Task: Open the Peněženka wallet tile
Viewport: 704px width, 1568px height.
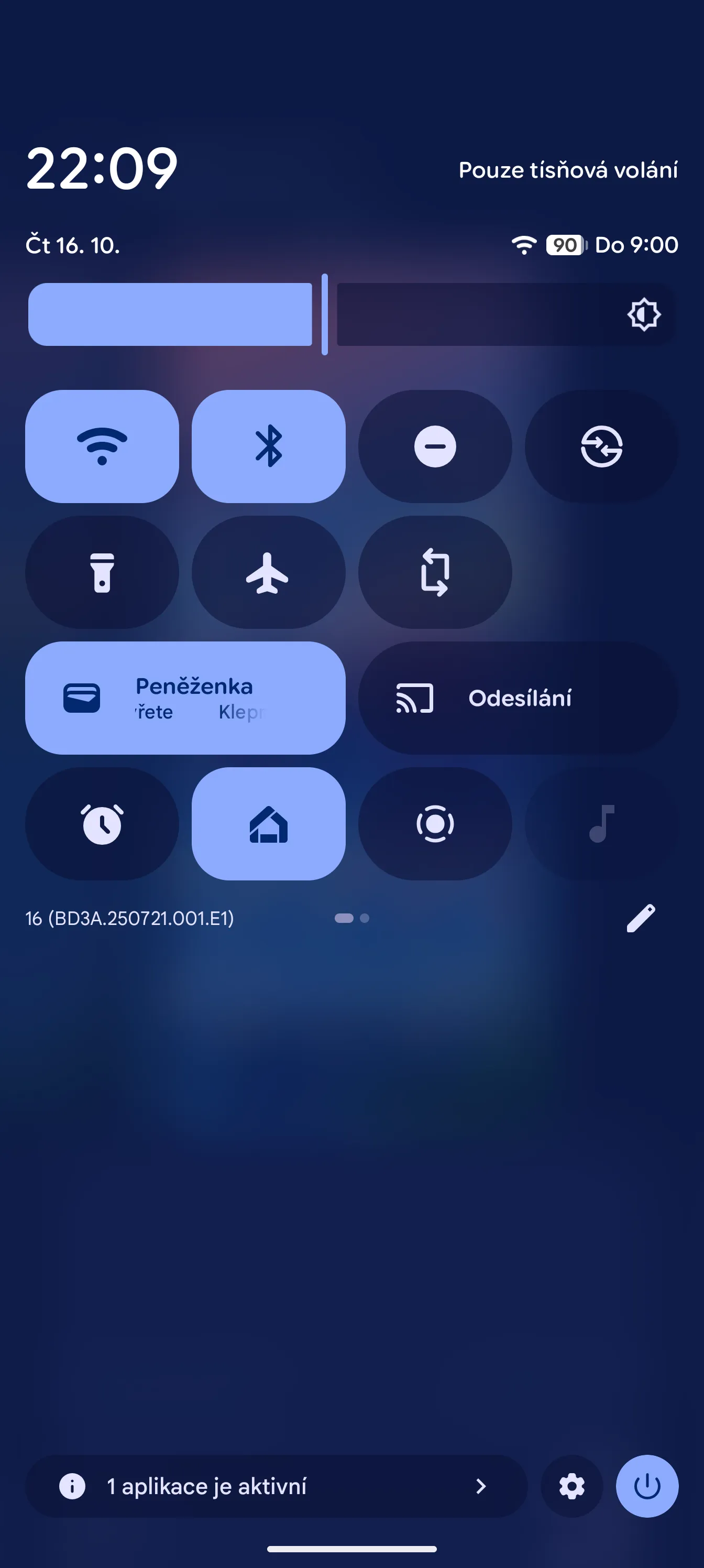Action: pos(185,698)
